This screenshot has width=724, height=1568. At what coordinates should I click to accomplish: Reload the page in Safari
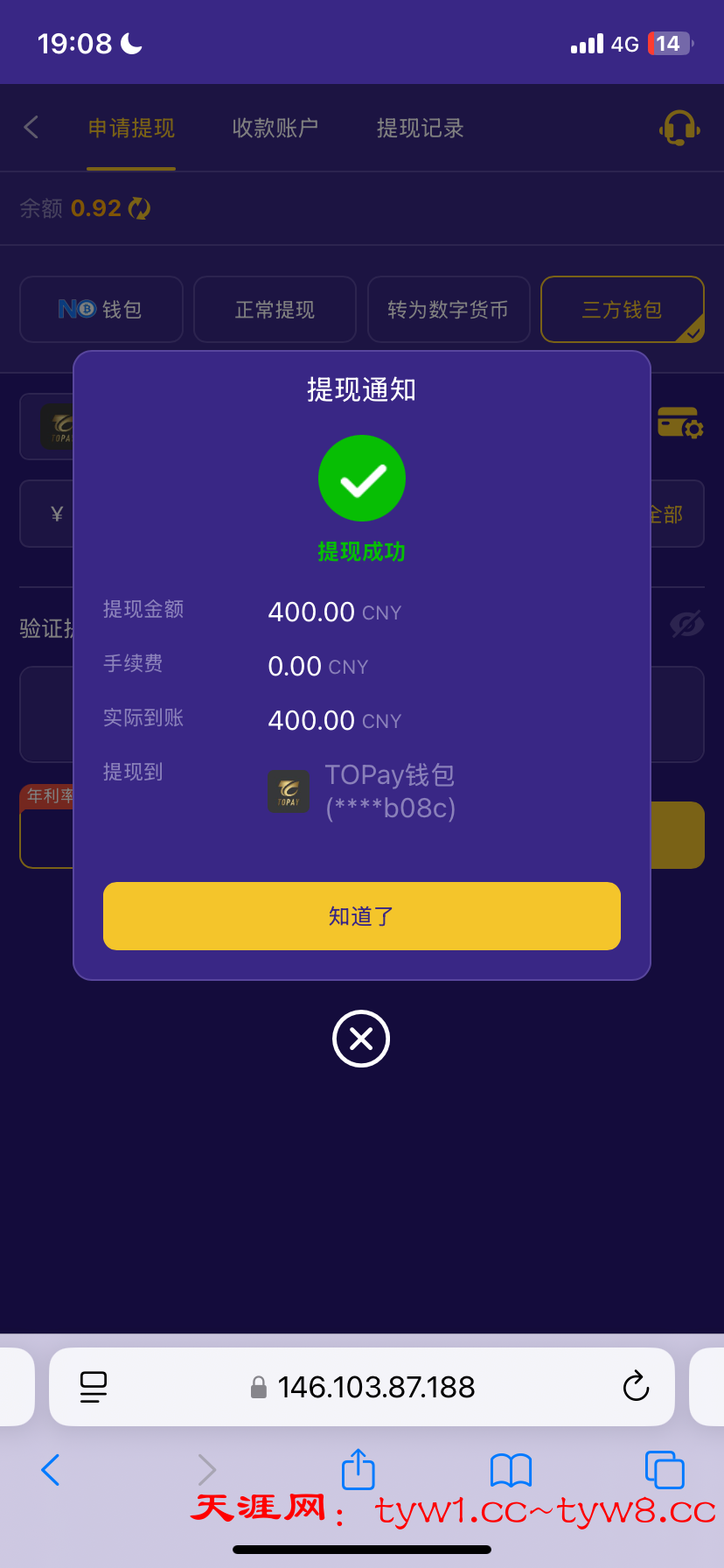tap(636, 1387)
